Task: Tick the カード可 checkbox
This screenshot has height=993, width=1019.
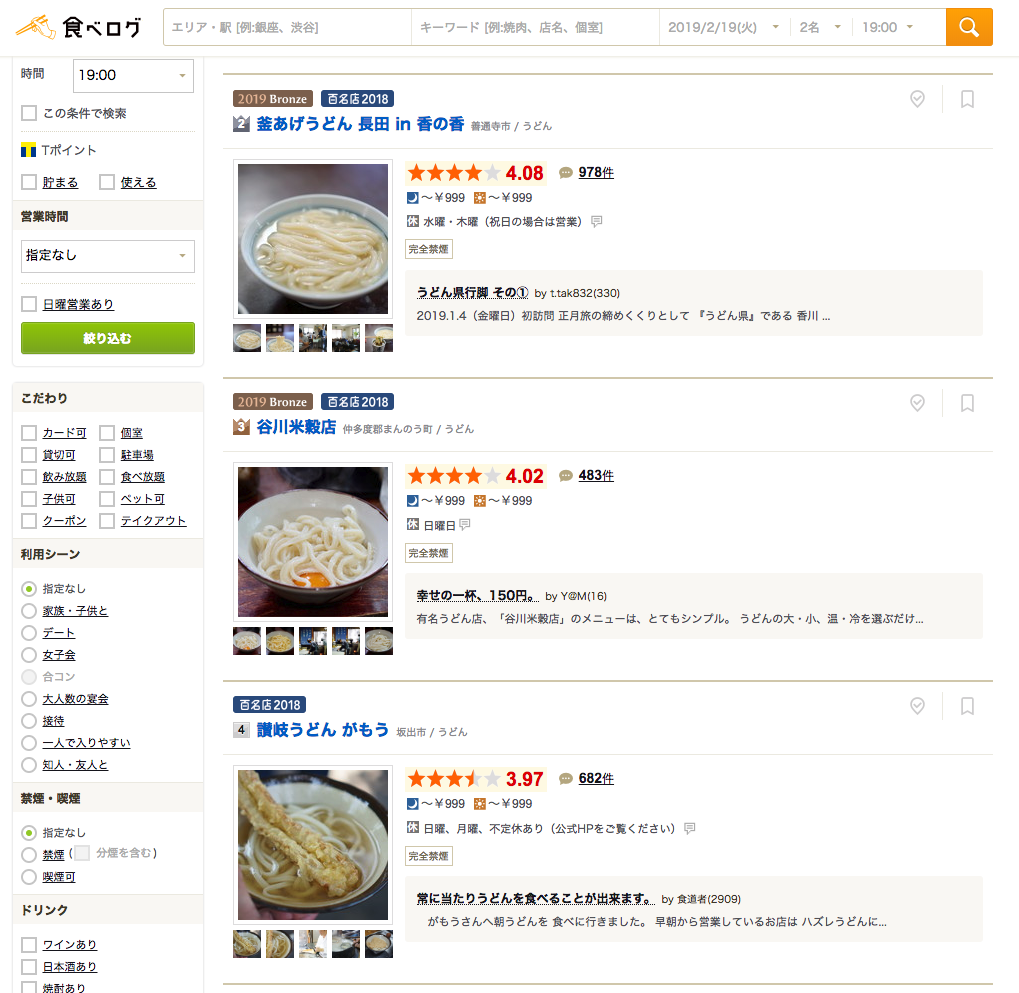Action: tap(30, 433)
